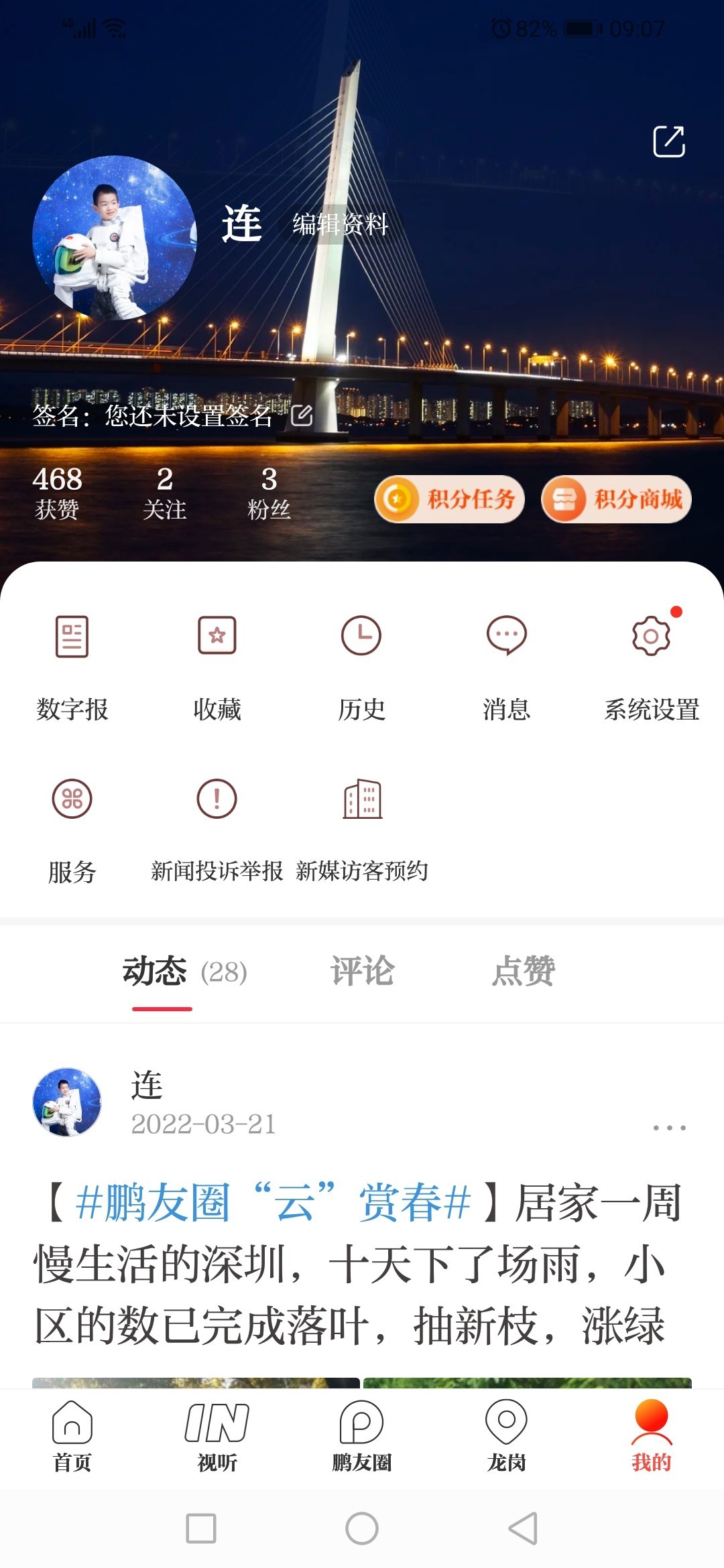Tap the edit icon next to 签名
The image size is (724, 1568).
click(x=302, y=415)
